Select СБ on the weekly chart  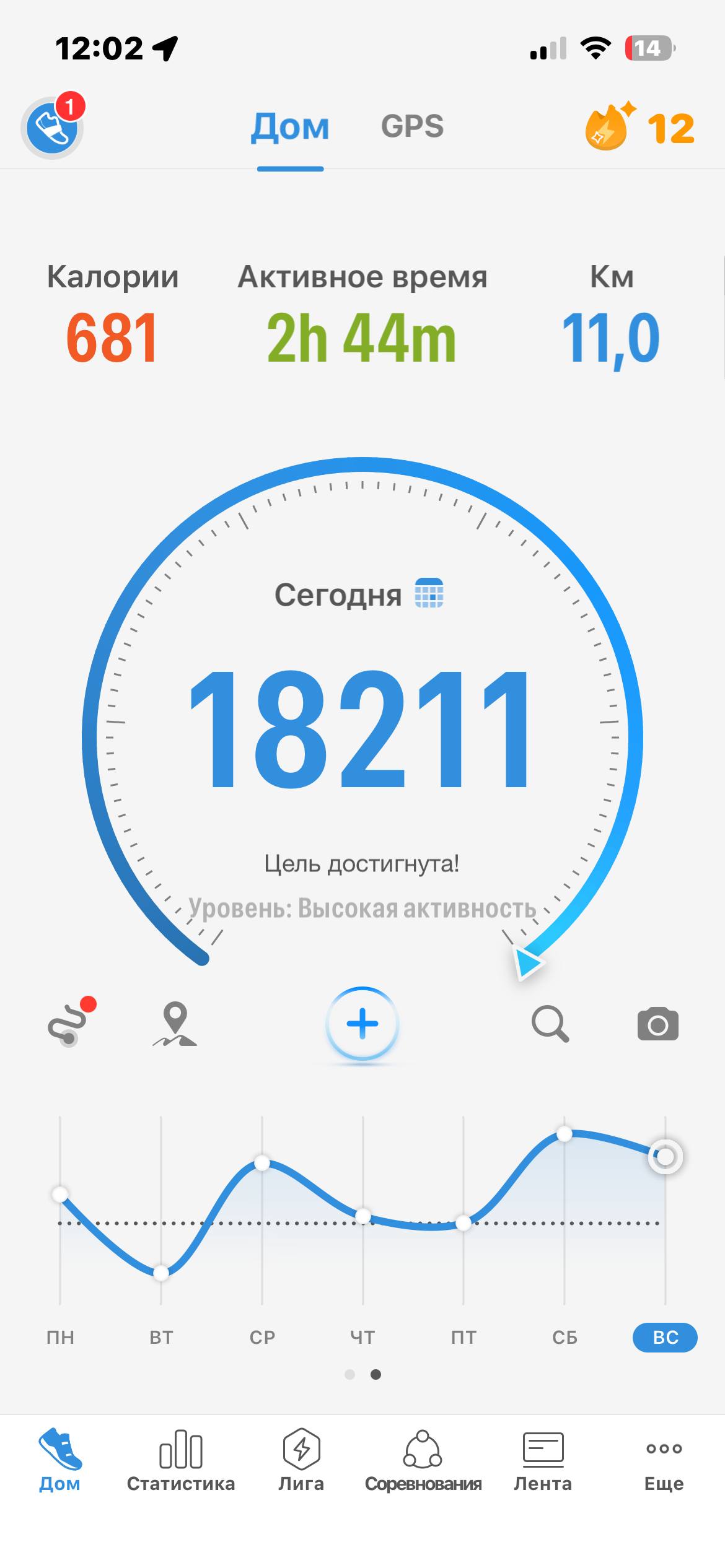565,1338
